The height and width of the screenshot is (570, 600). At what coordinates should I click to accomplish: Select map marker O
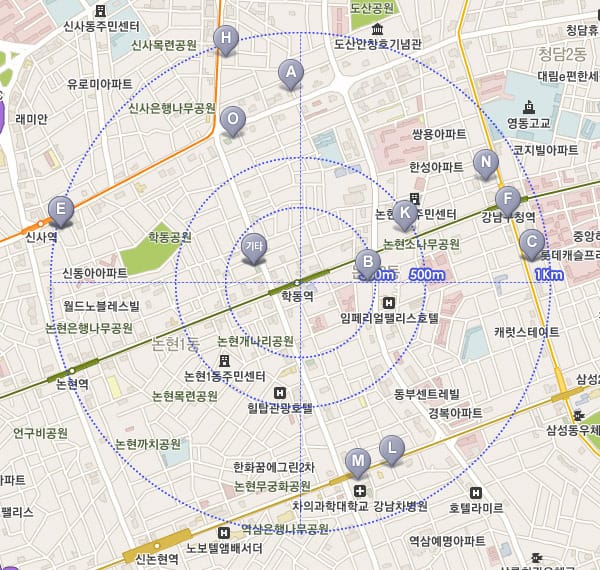[232, 119]
